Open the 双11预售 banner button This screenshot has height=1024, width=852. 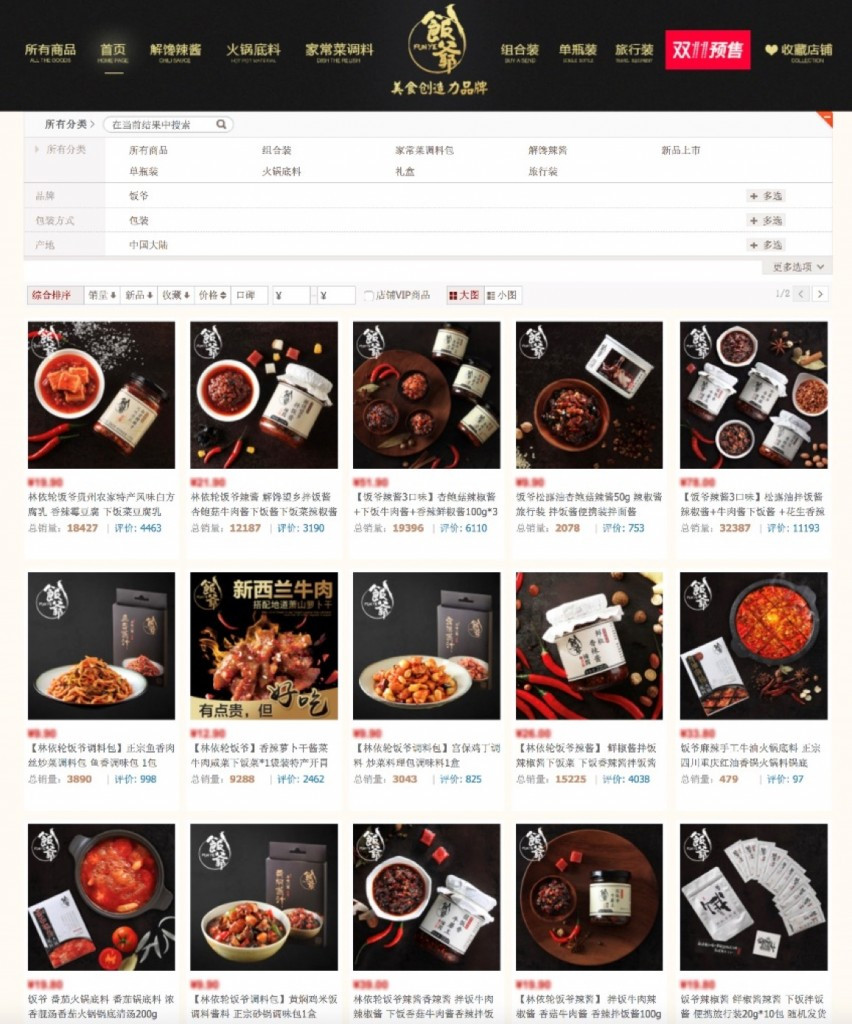(x=708, y=50)
